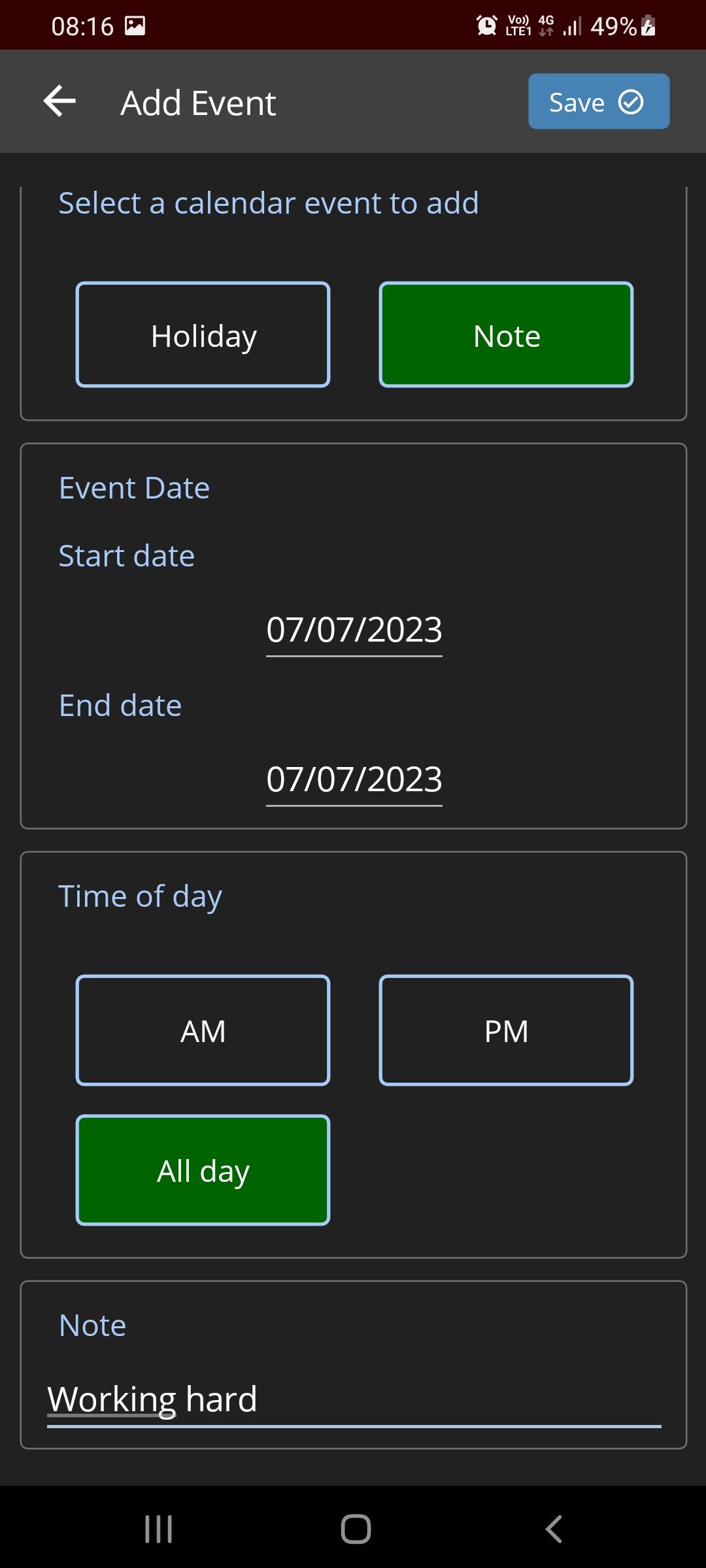Save the event

coord(599,101)
